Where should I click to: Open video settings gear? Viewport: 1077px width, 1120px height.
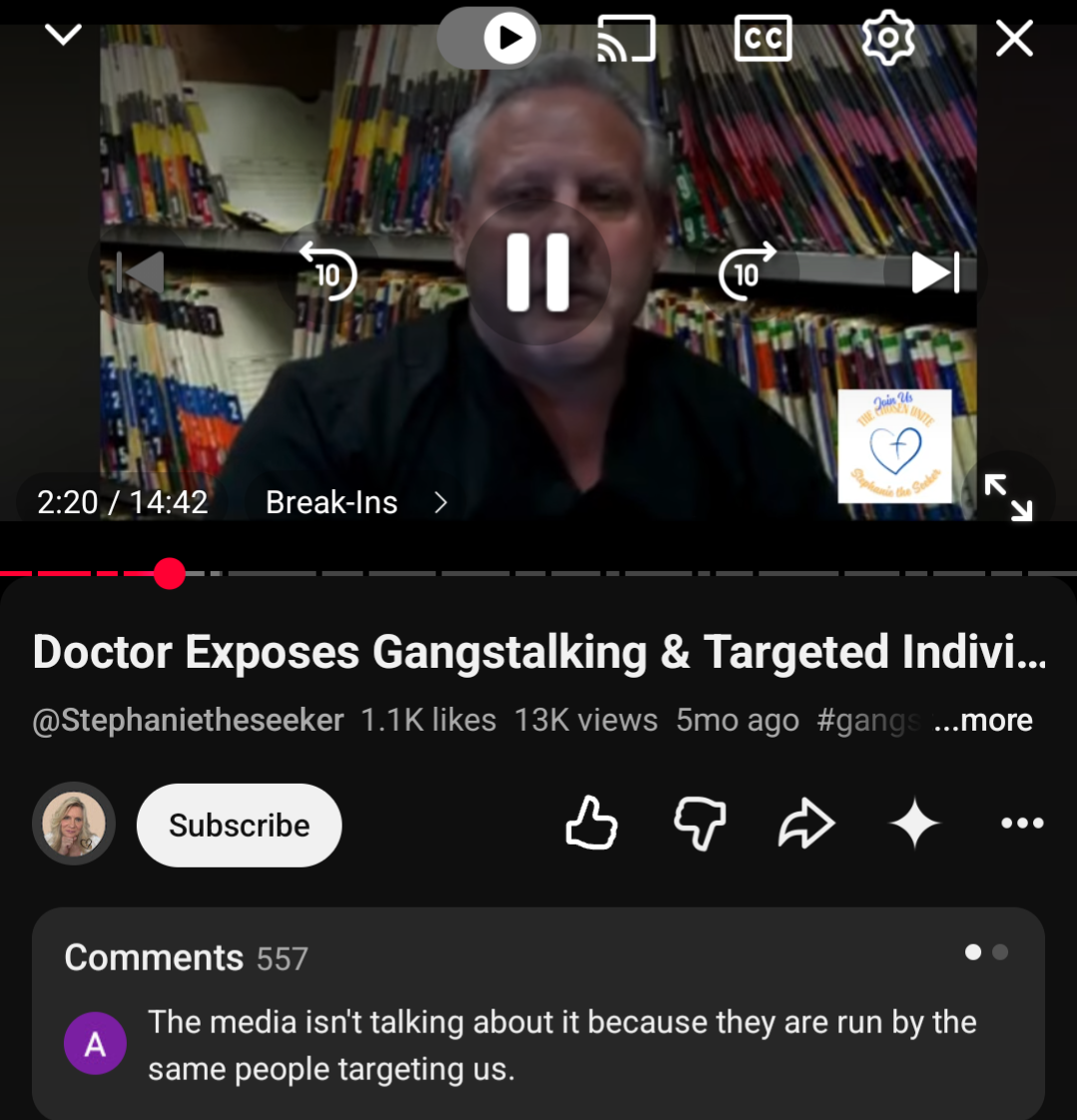pos(887,38)
